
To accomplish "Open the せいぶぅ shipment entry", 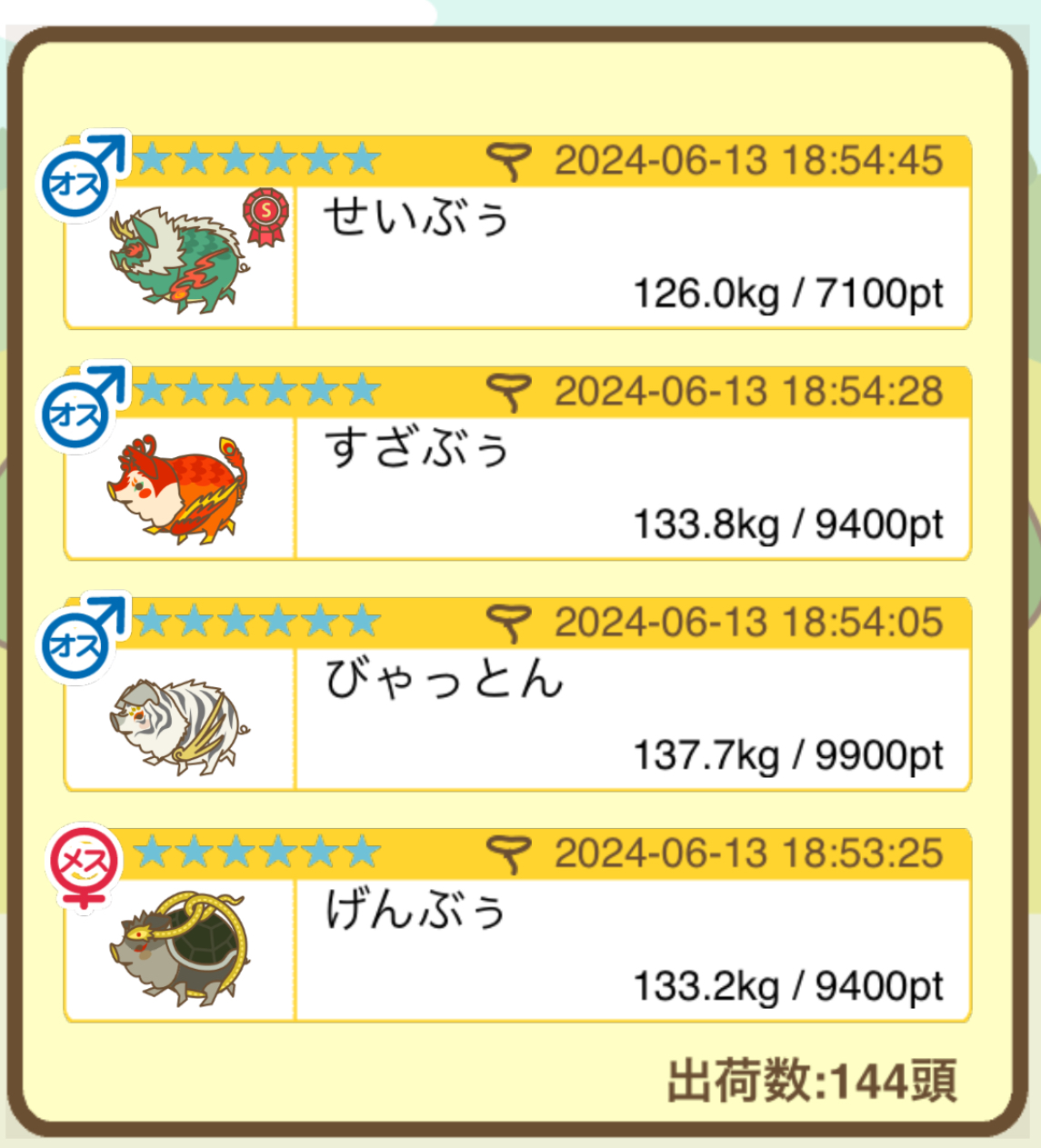I will tap(631, 256).
